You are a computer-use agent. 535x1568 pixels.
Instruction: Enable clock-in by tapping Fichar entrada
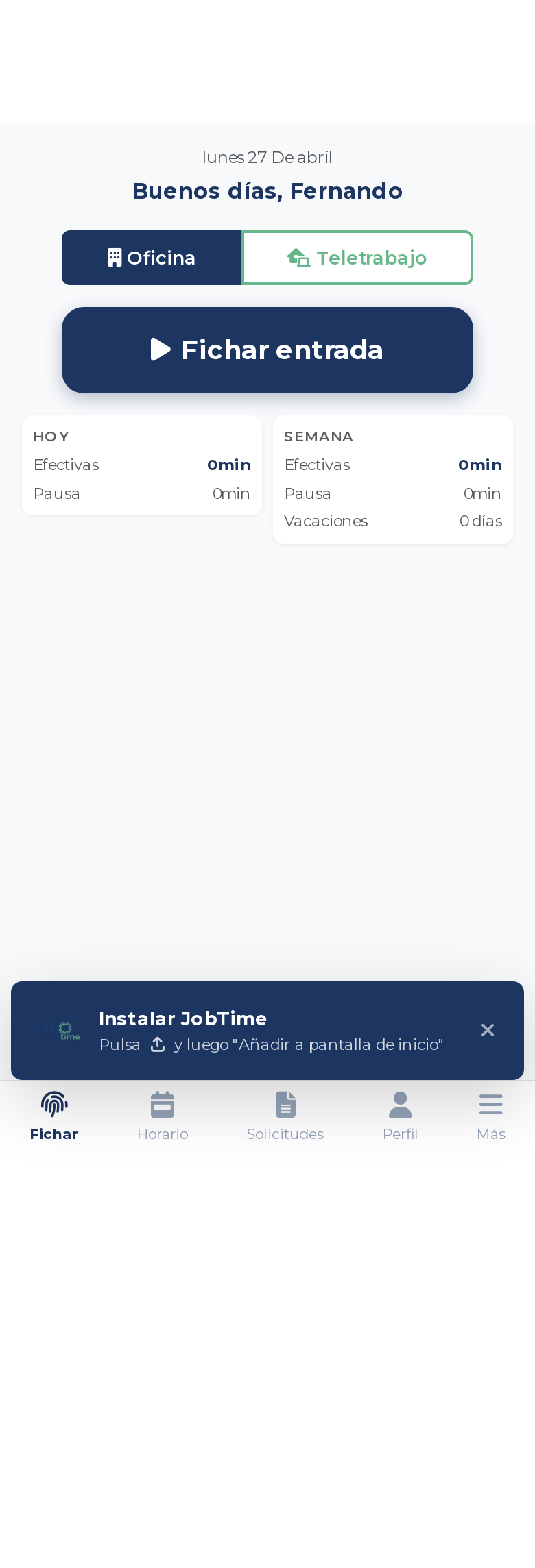click(x=267, y=350)
